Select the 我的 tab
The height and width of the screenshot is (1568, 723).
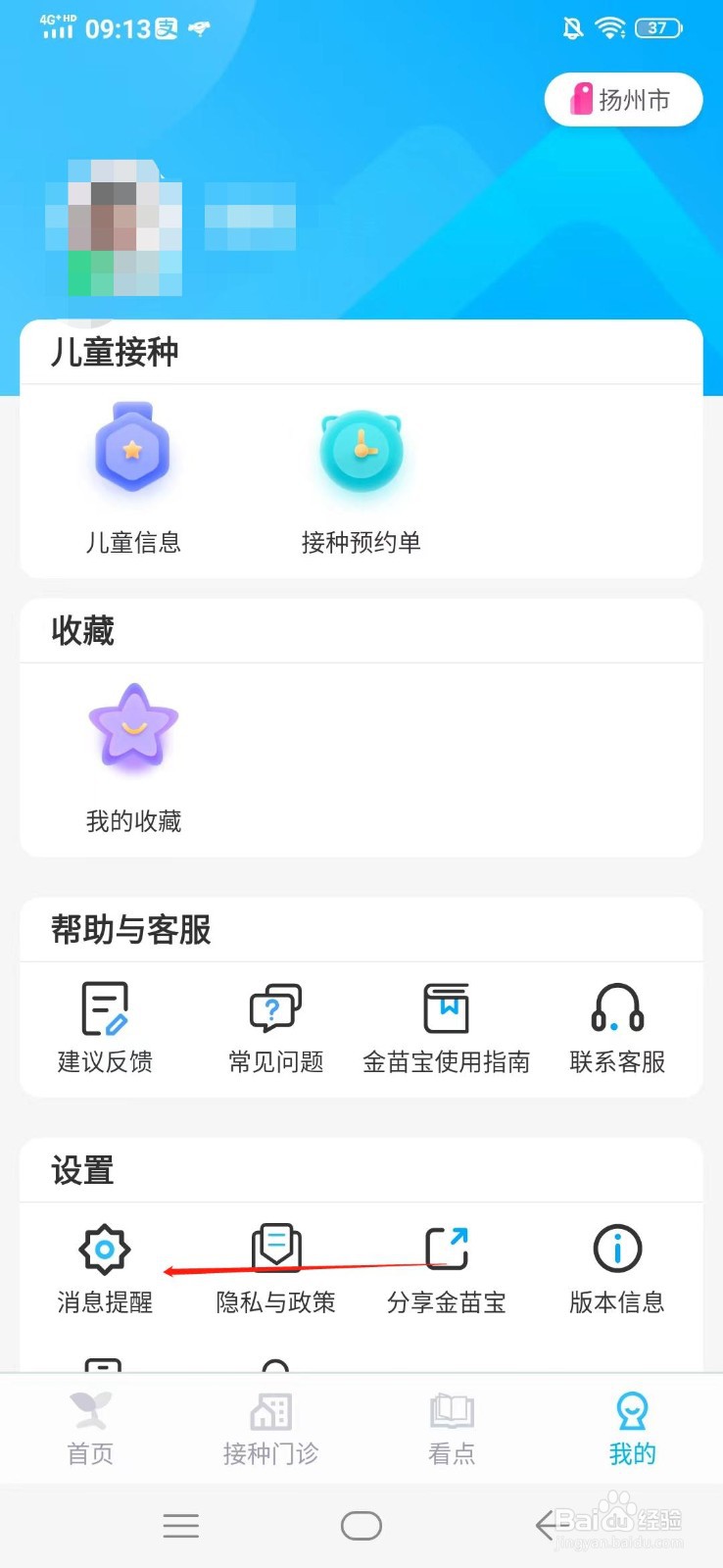click(632, 1429)
